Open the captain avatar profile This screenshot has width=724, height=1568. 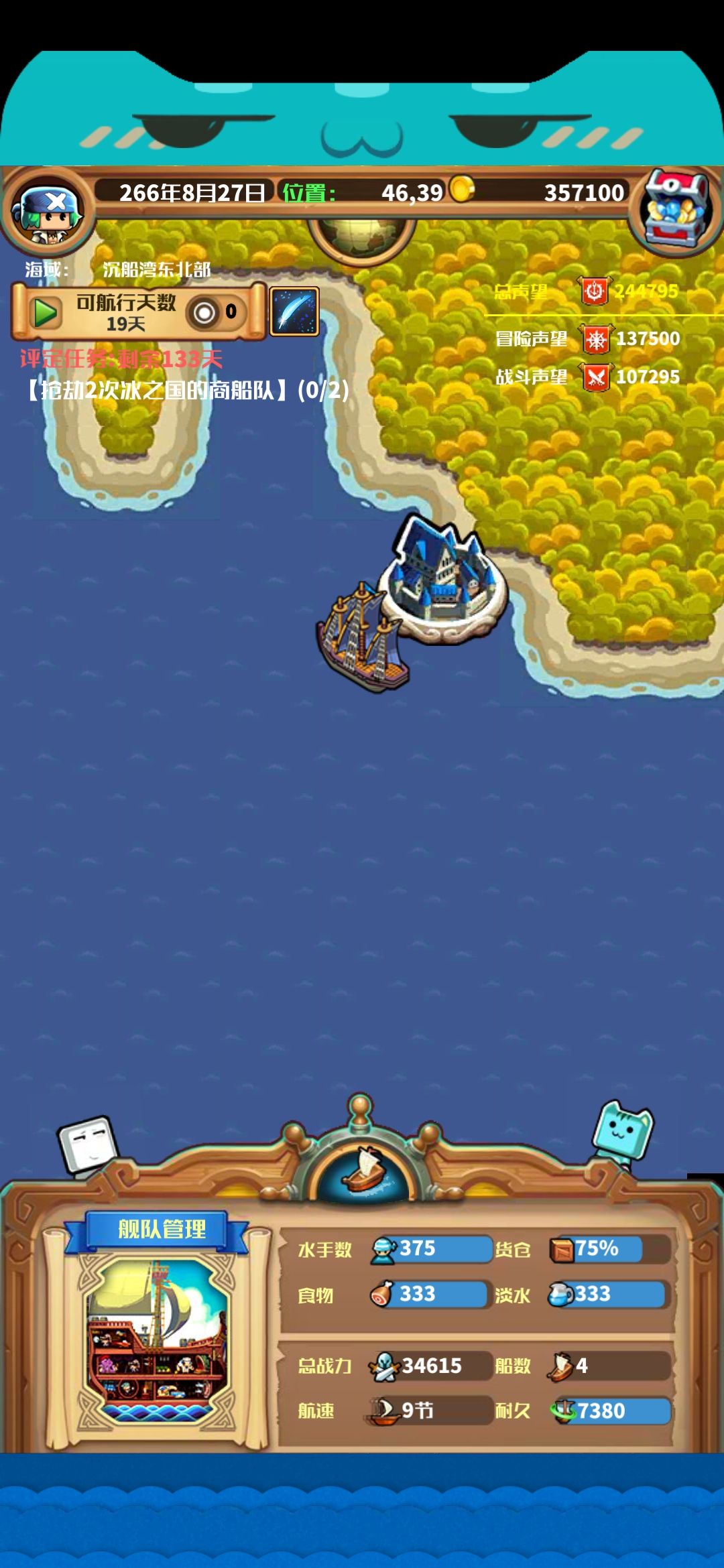coord(47,211)
